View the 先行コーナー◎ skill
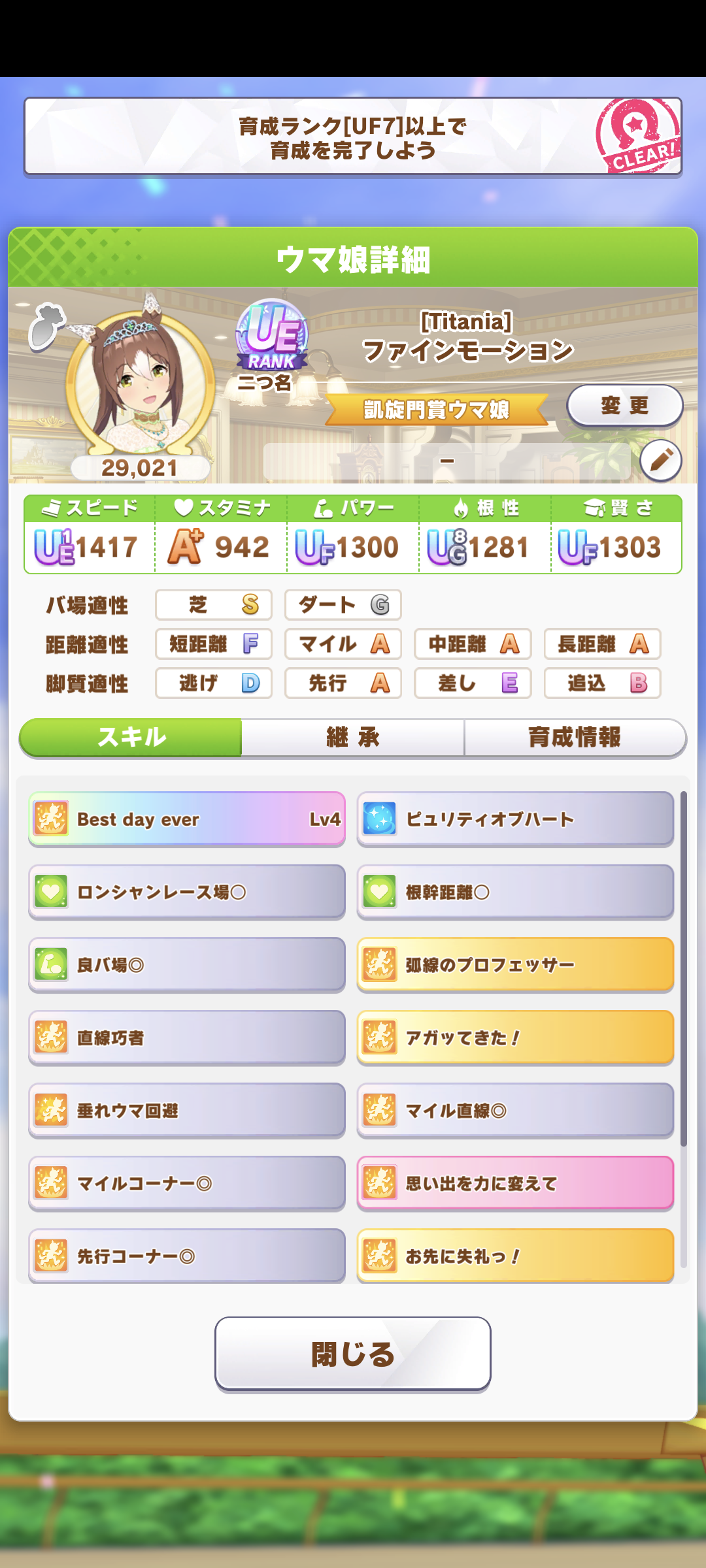This screenshot has width=706, height=1568. pos(187,1256)
